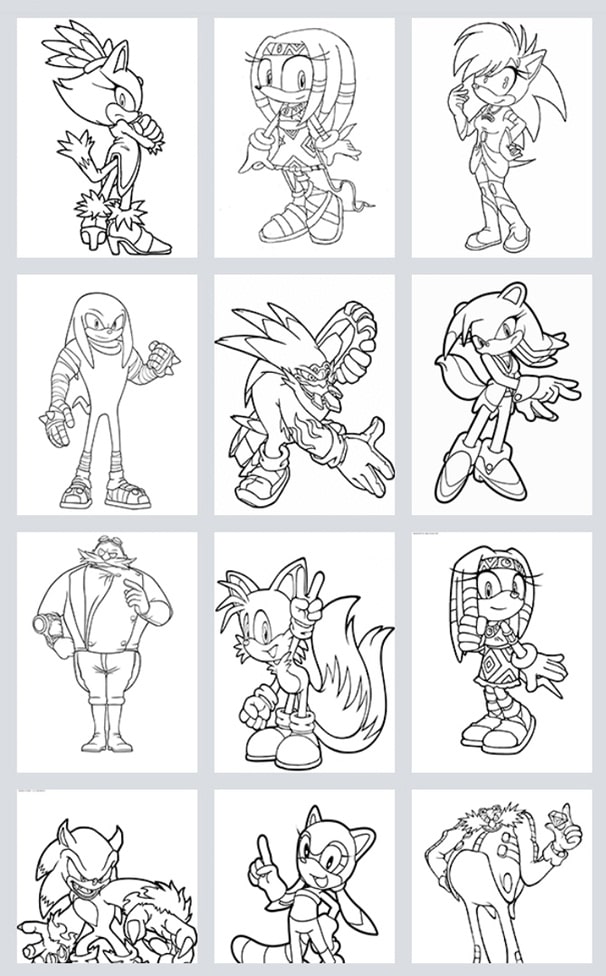Select the echidna girl holding a staff
606x976 pixels.
click(304, 138)
